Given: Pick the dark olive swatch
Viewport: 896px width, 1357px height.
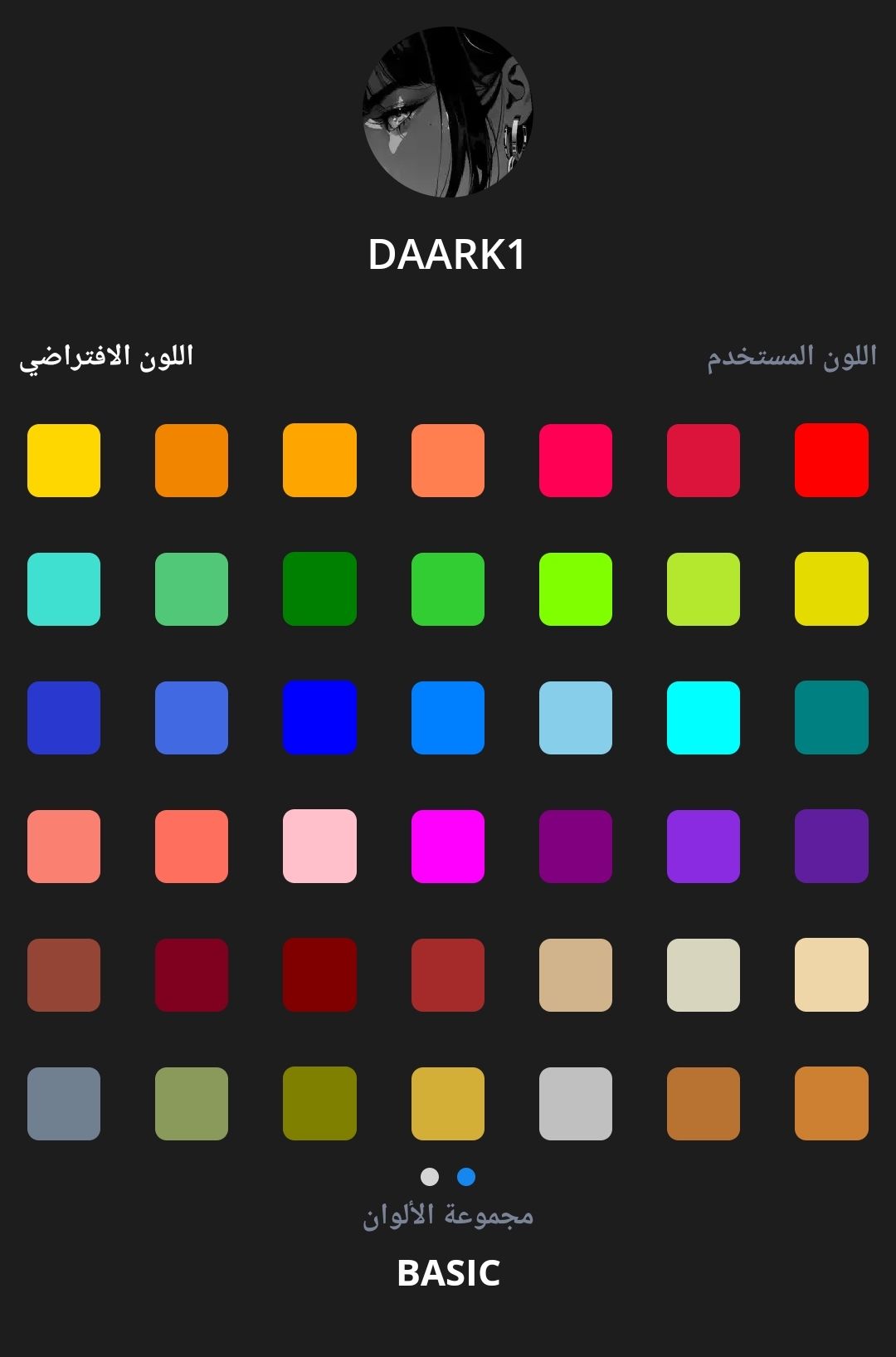Looking at the screenshot, I should coord(319,1104).
